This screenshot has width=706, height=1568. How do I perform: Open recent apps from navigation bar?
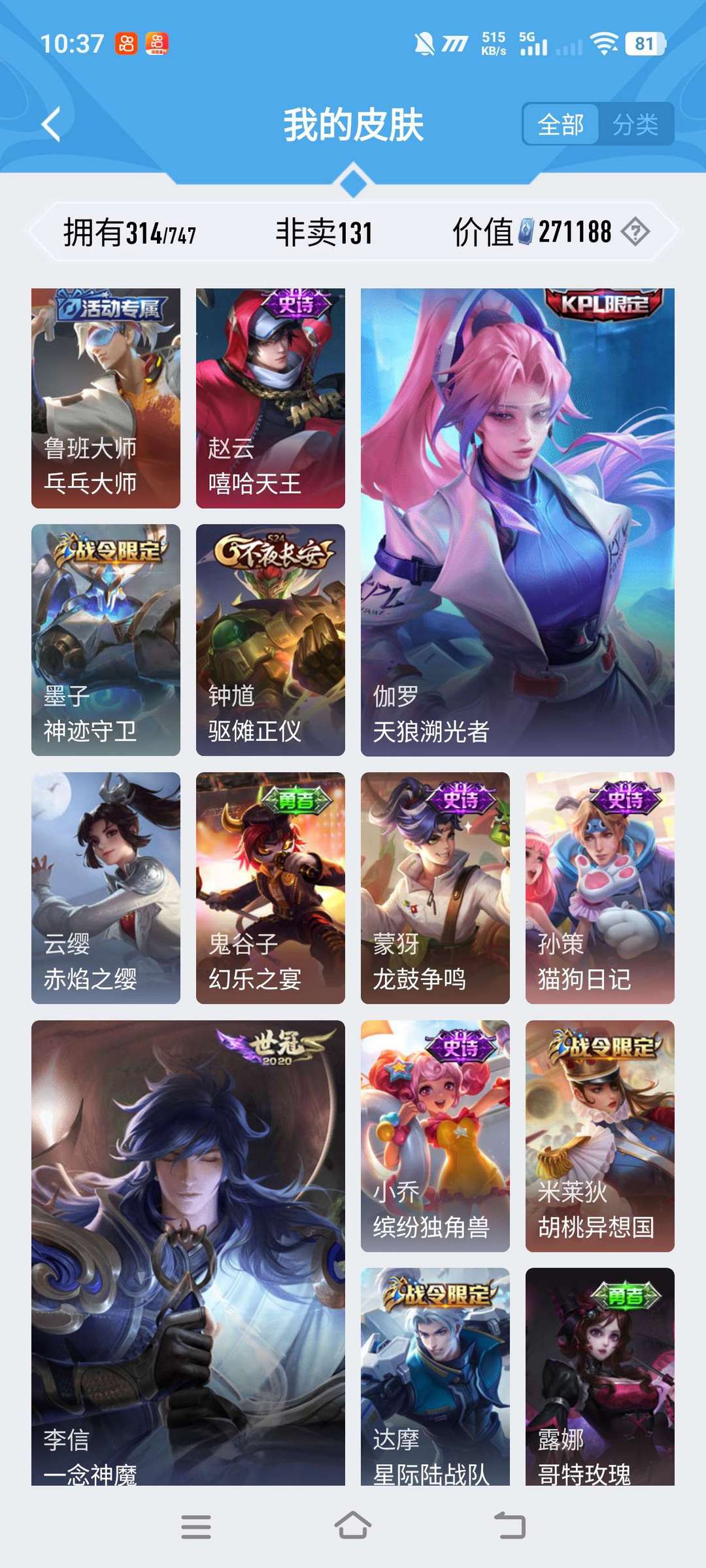point(195,1527)
